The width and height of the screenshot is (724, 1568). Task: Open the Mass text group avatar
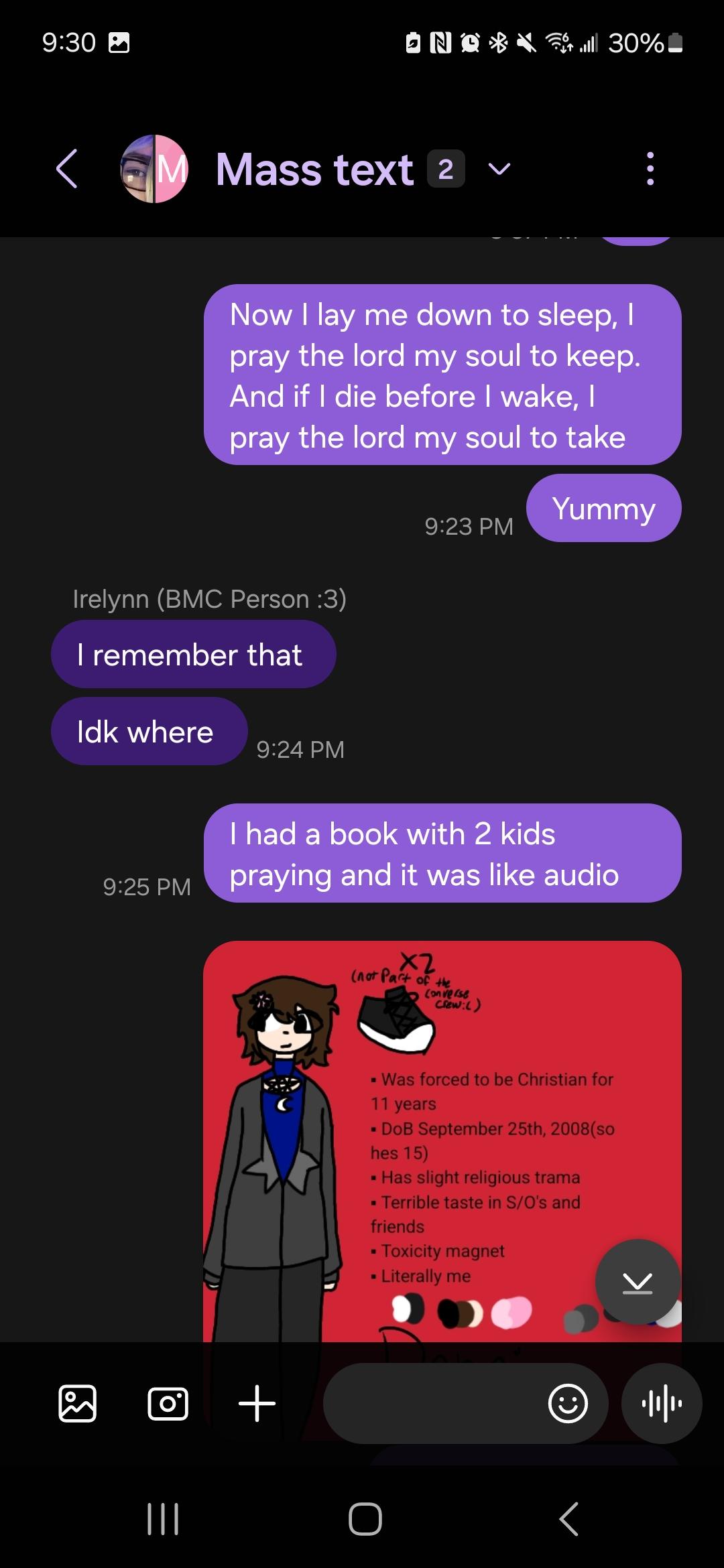pos(154,169)
